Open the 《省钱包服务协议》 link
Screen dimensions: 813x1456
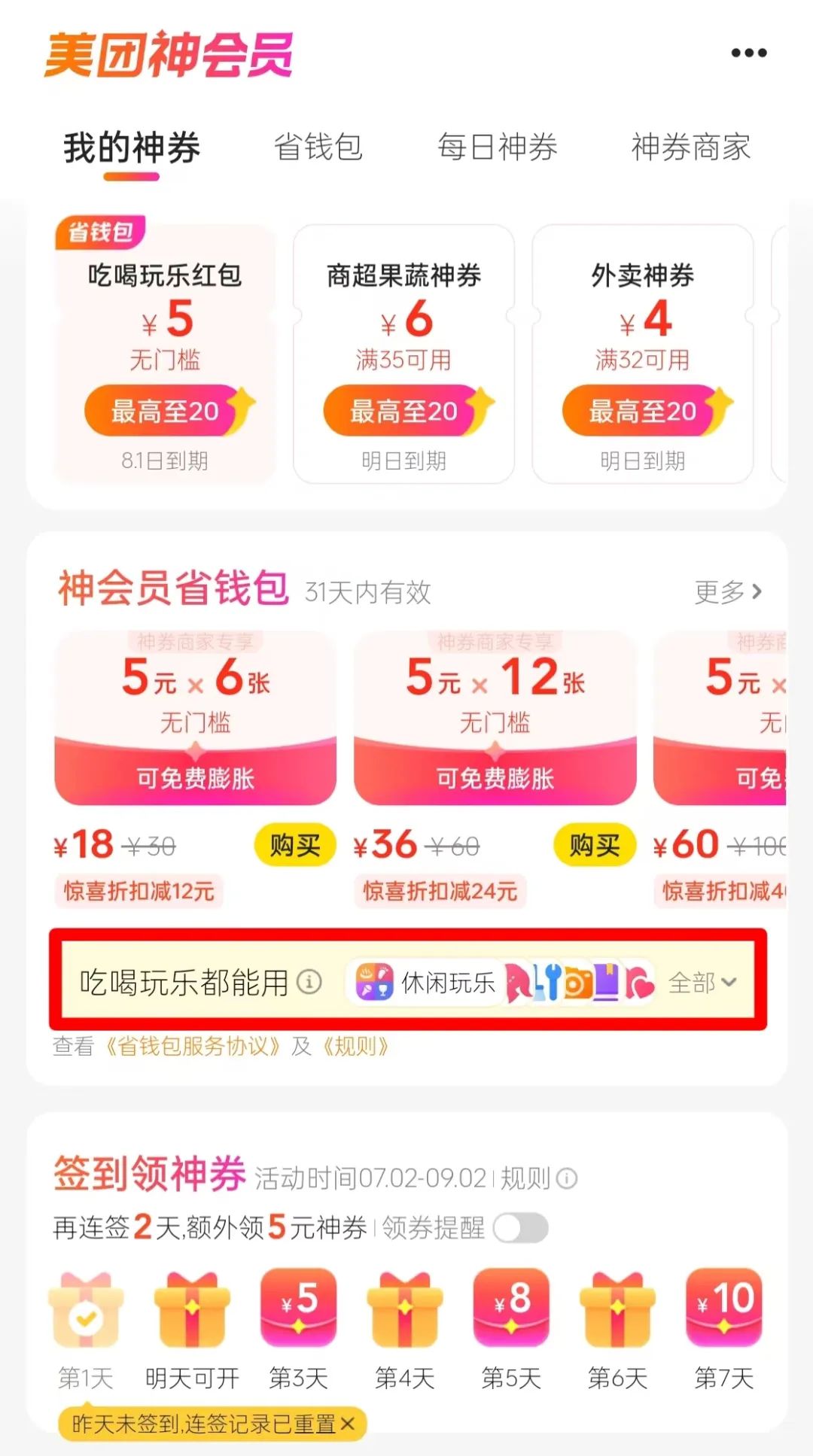(x=193, y=1047)
